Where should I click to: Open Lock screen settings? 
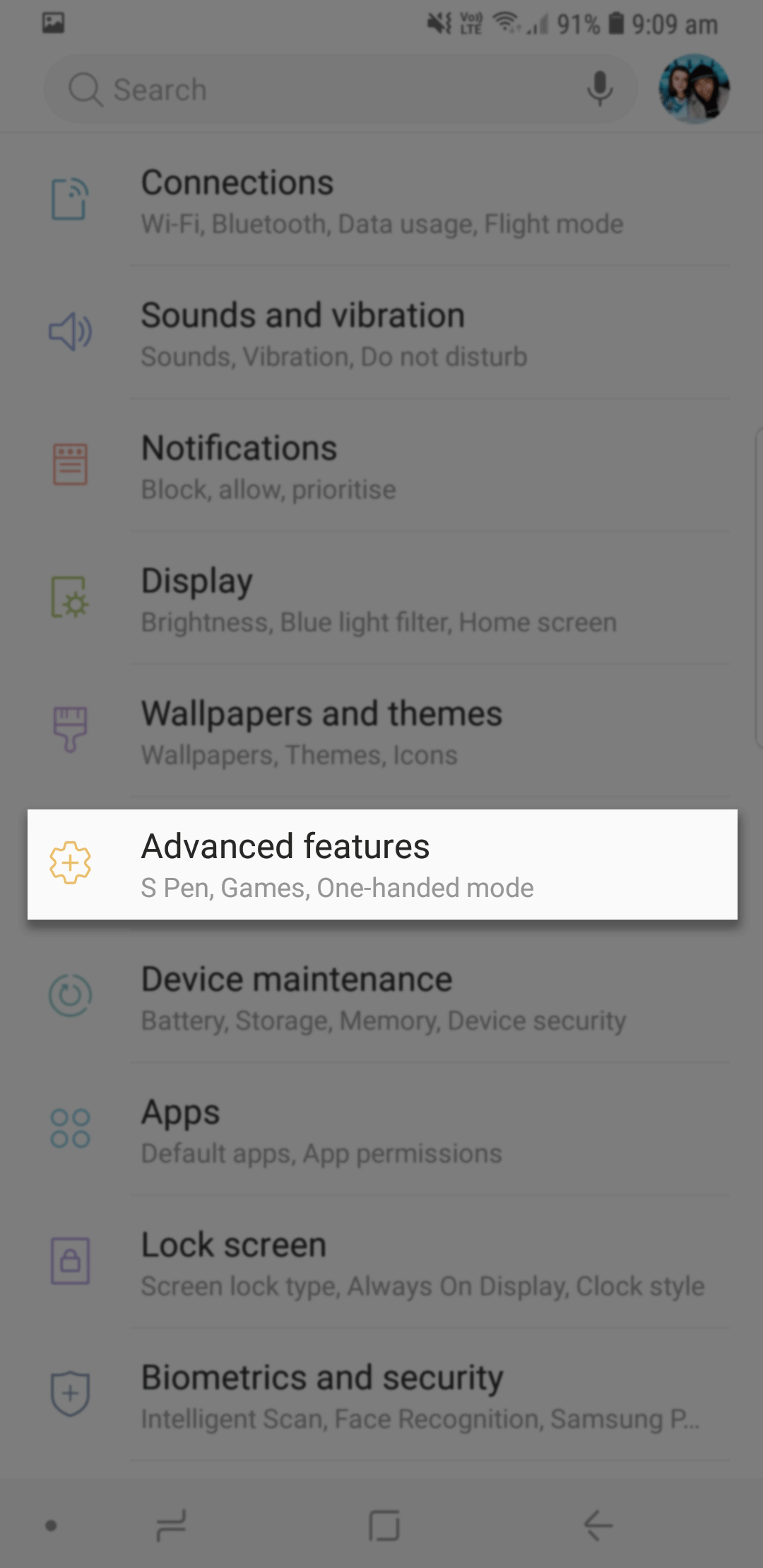point(381,1263)
